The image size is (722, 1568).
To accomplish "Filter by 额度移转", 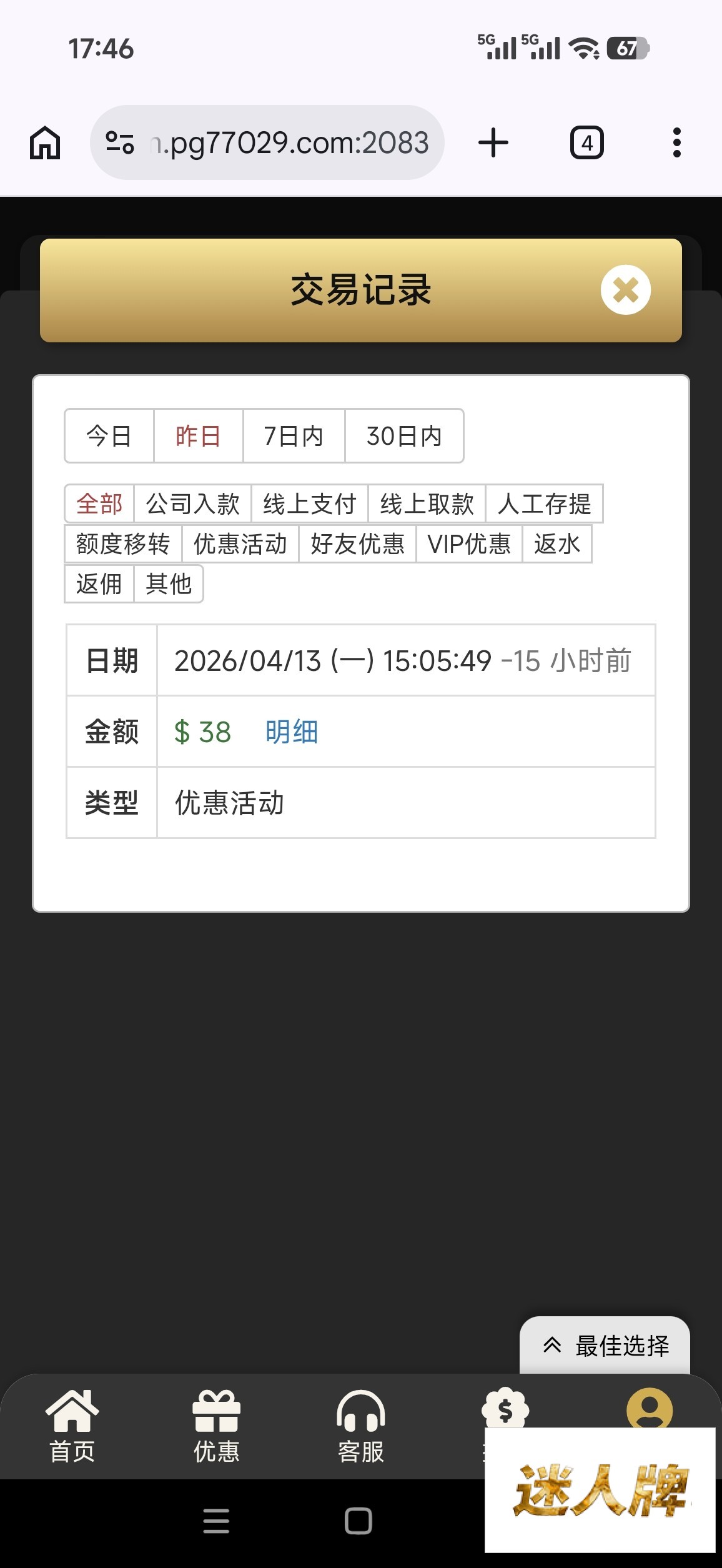I will 123,543.
